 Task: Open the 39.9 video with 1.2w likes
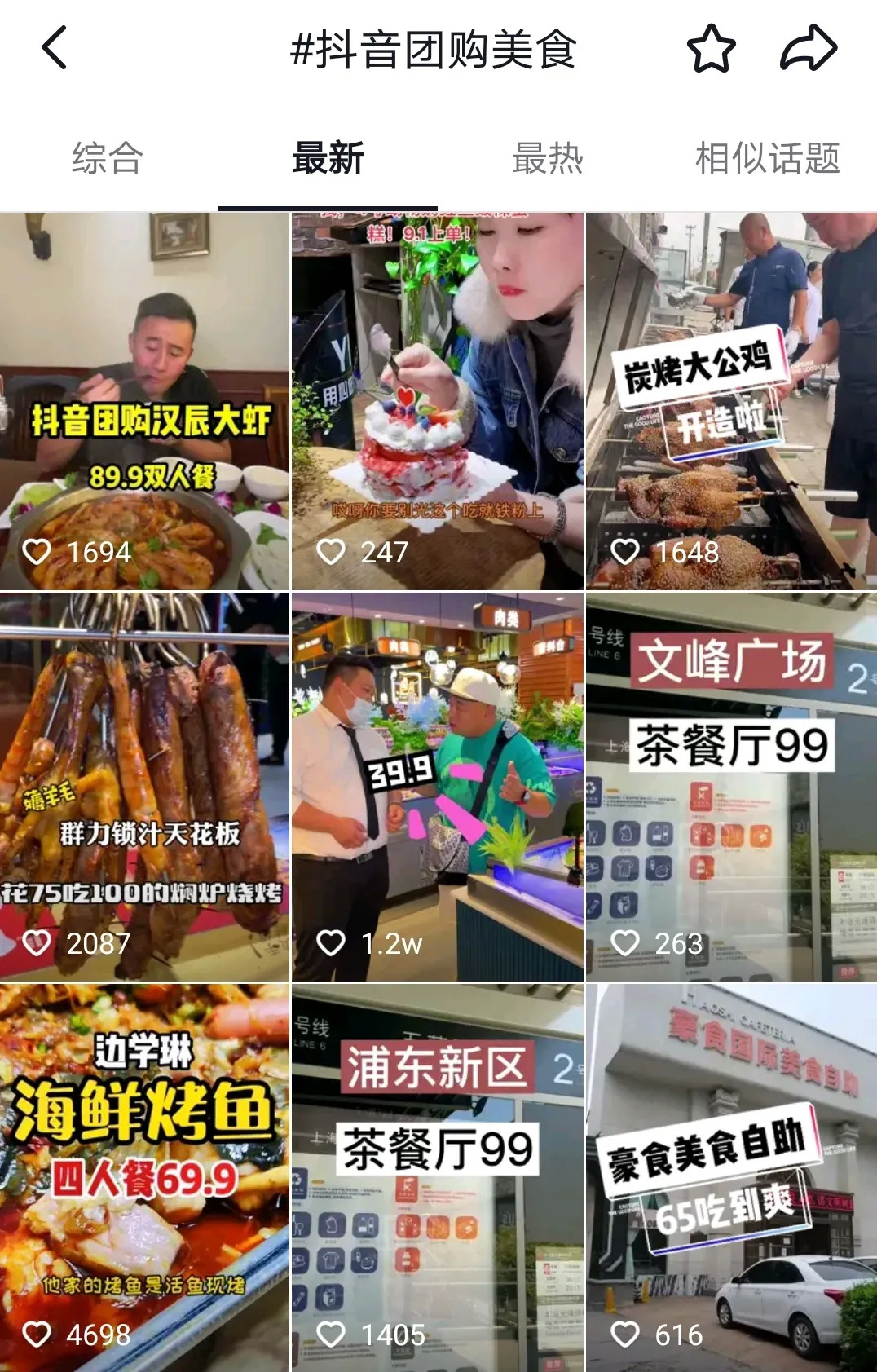438,787
